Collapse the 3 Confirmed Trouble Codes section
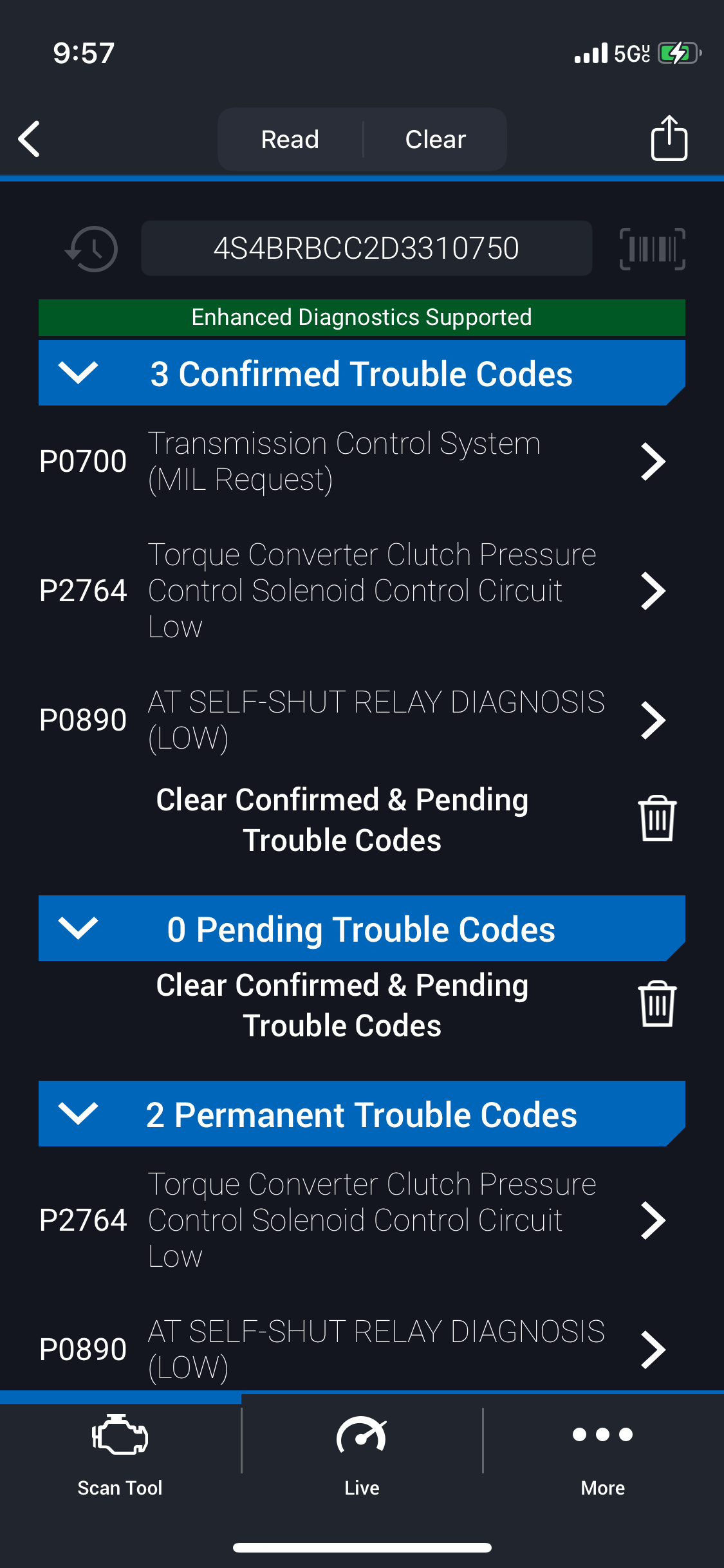The height and width of the screenshot is (1568, 724). 78,373
